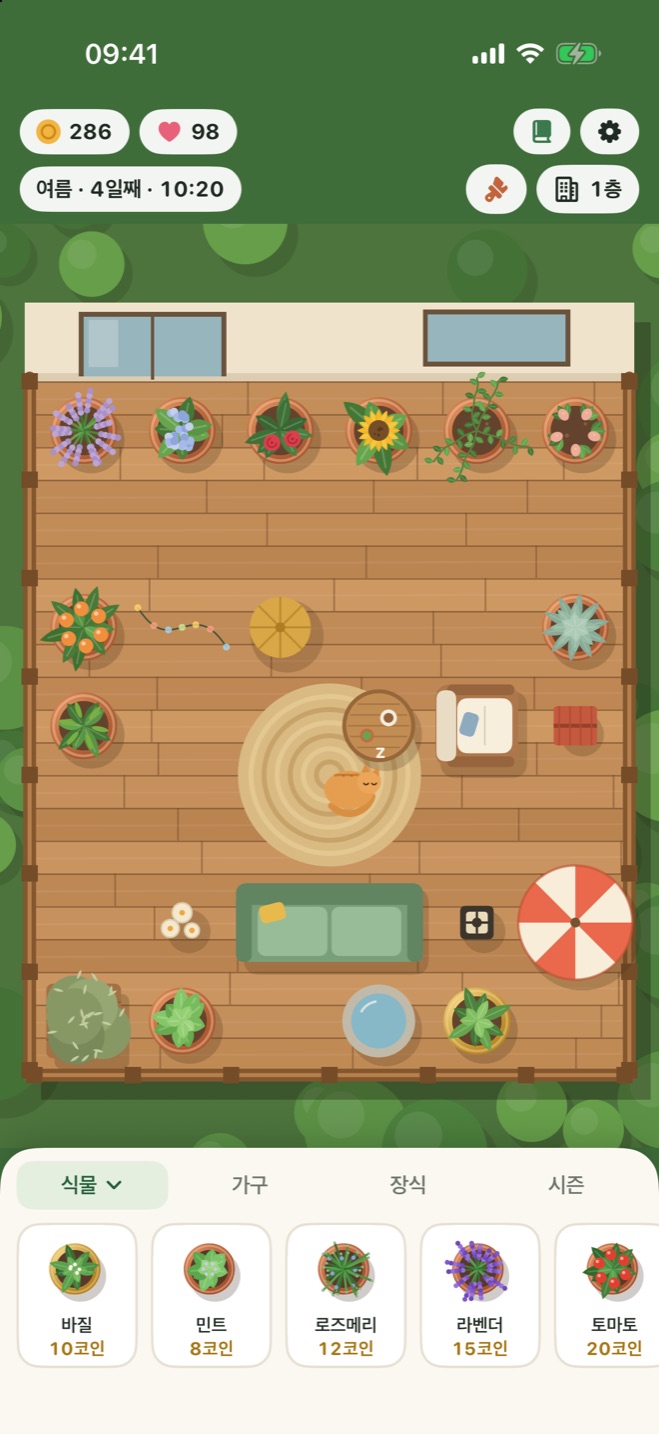Screen dimensions: 659x1434
Task: Choose the 로즈메리 plant card
Action: click(x=346, y=1295)
